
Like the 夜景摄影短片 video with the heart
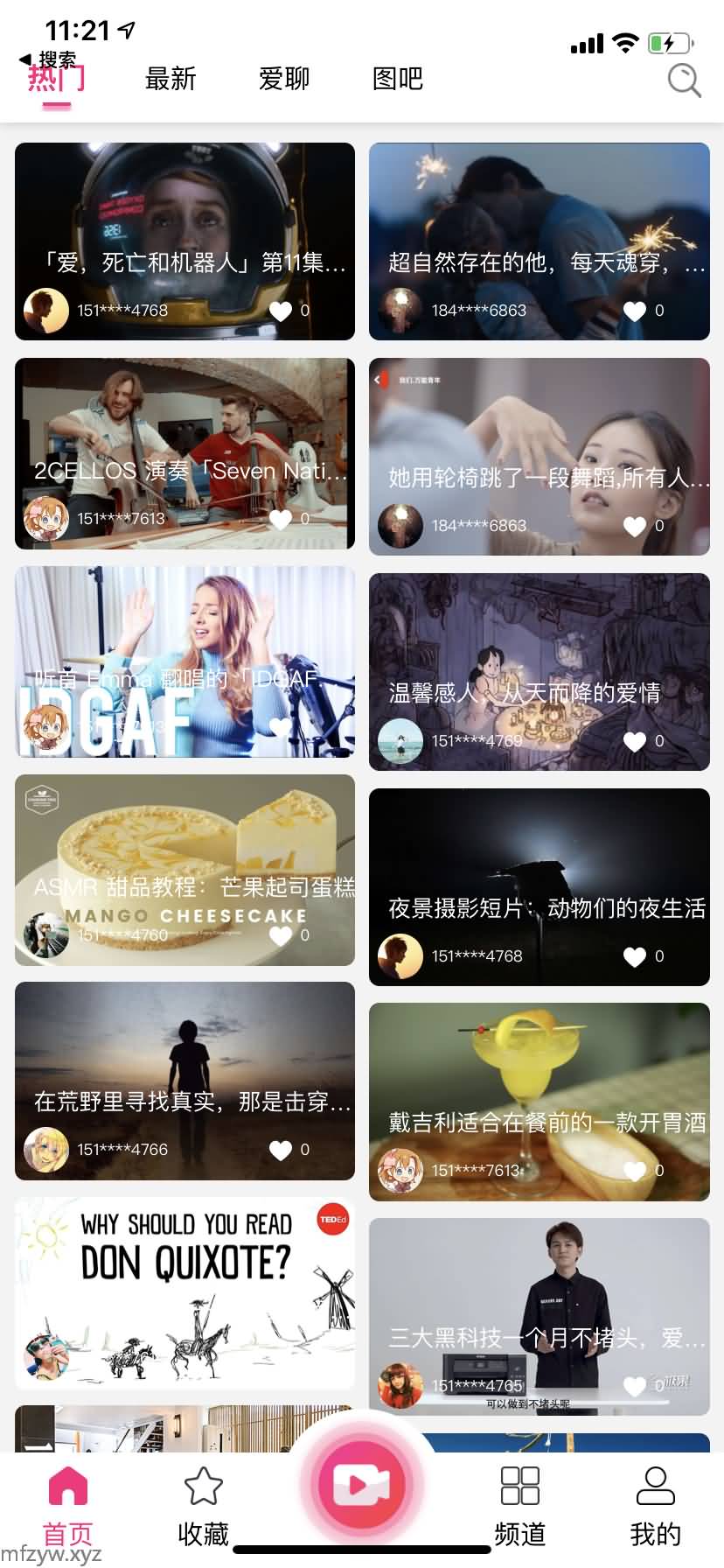point(635,956)
